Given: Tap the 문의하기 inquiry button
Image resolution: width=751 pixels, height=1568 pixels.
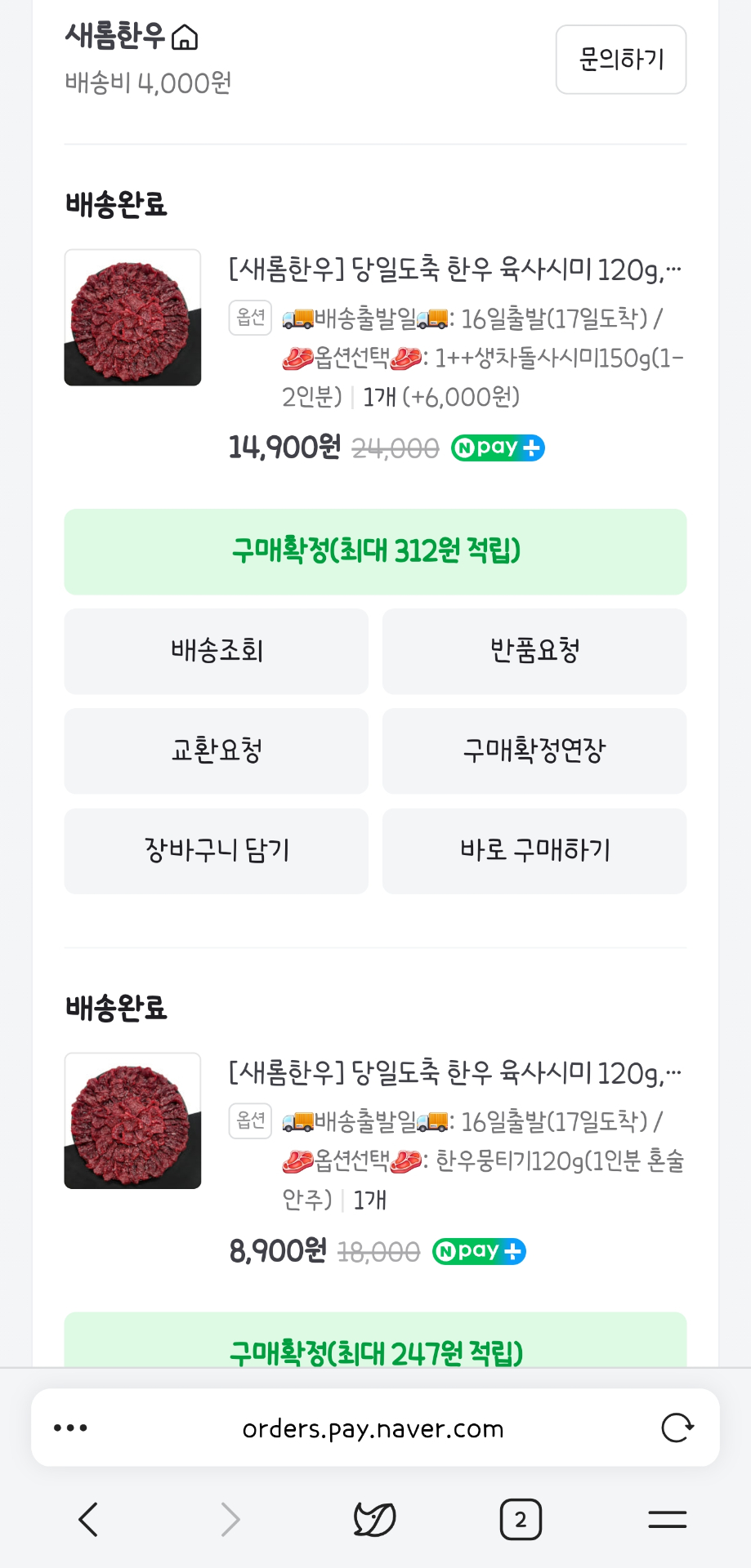Looking at the screenshot, I should tap(621, 60).
